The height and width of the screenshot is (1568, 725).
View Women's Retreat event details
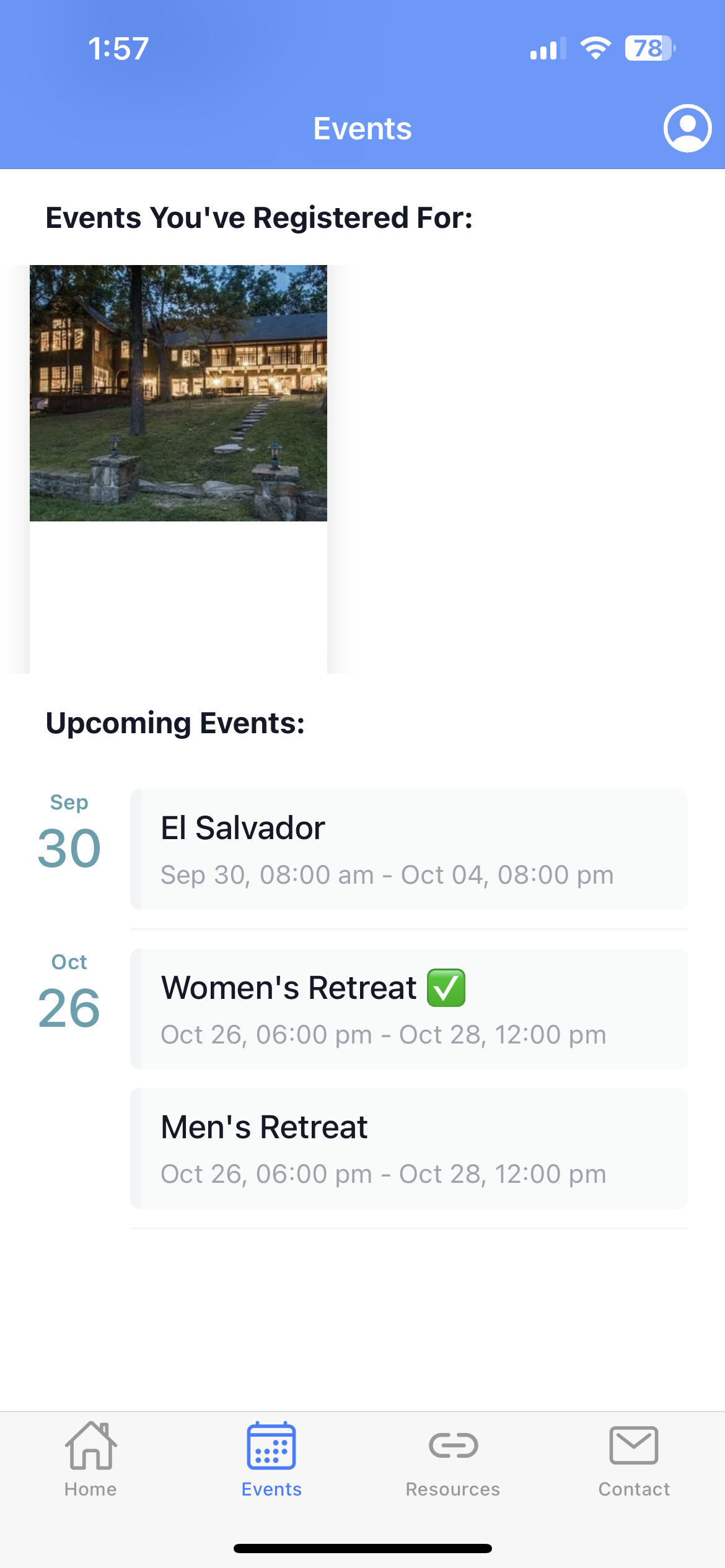tap(409, 1009)
